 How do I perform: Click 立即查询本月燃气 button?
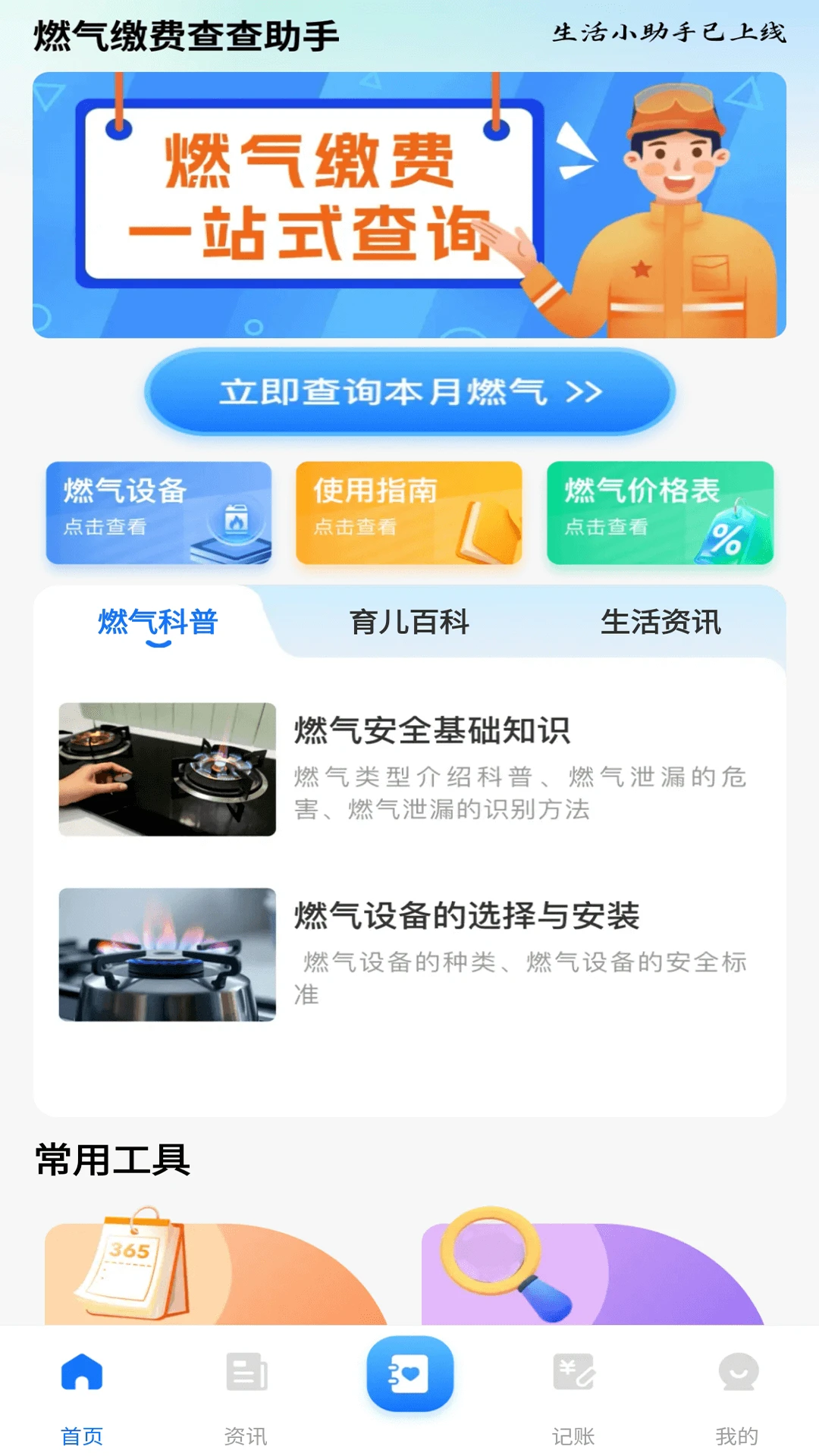[x=409, y=394]
